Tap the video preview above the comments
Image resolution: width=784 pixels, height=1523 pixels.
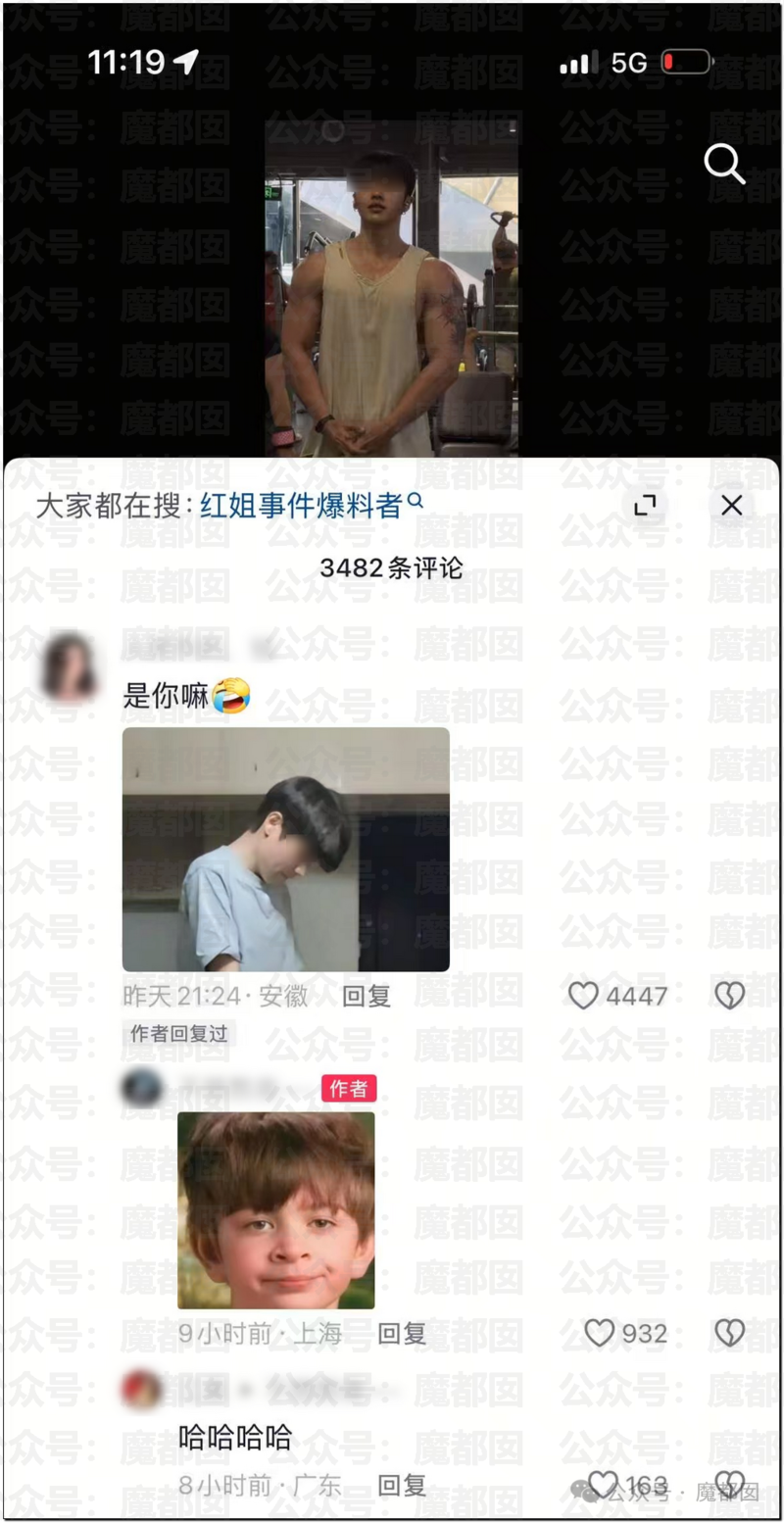click(x=391, y=289)
